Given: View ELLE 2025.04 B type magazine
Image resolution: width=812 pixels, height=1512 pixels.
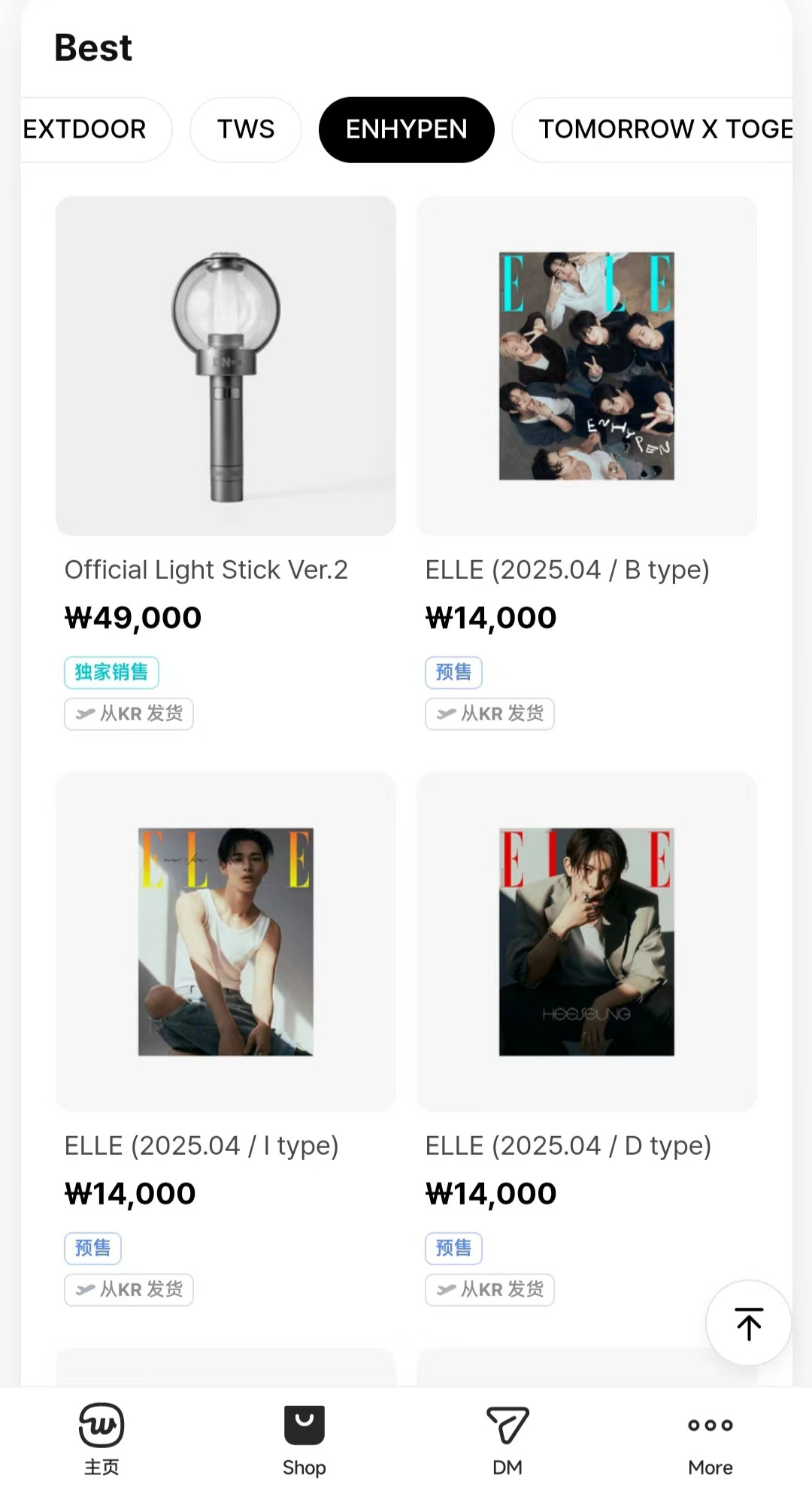Looking at the screenshot, I should [586, 366].
